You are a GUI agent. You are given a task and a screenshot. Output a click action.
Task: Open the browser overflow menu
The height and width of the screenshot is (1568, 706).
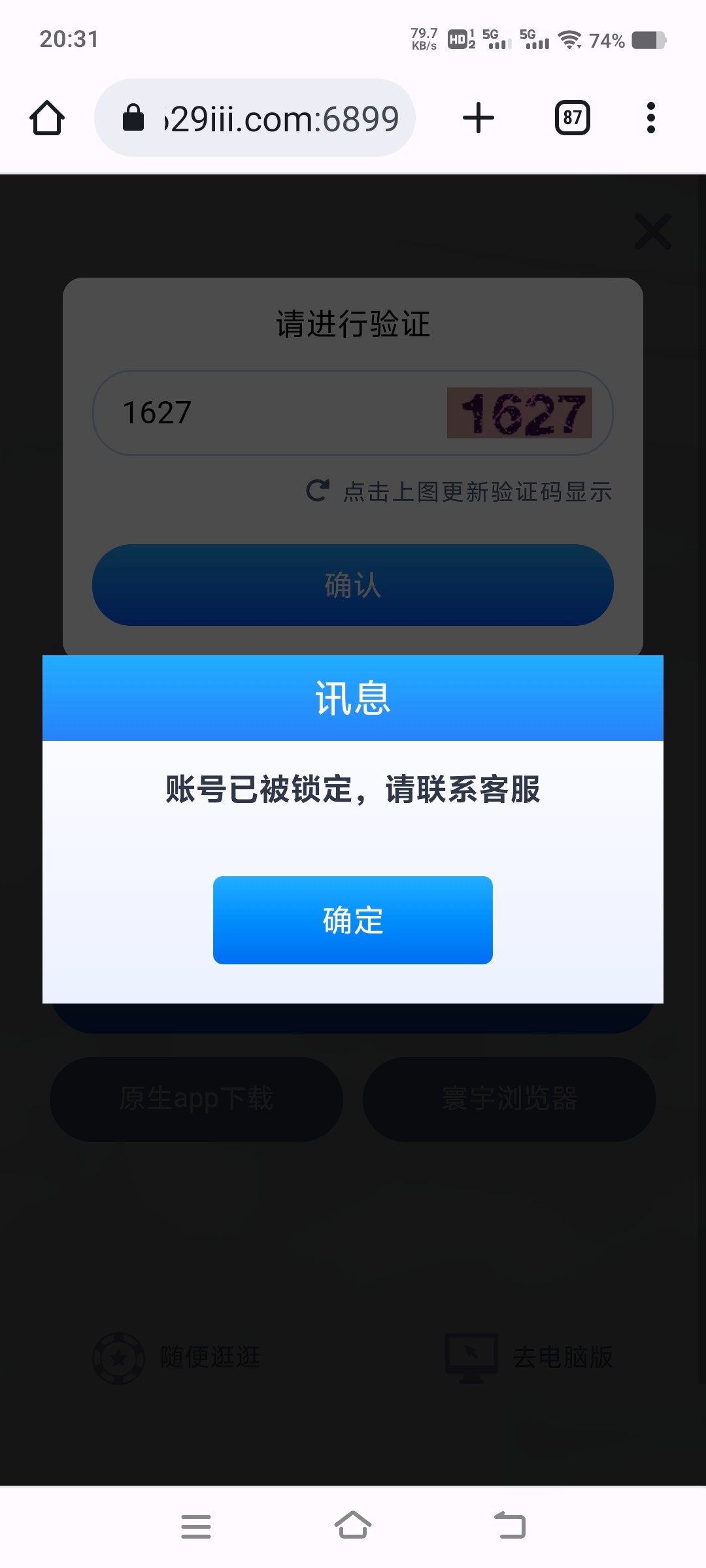click(650, 118)
